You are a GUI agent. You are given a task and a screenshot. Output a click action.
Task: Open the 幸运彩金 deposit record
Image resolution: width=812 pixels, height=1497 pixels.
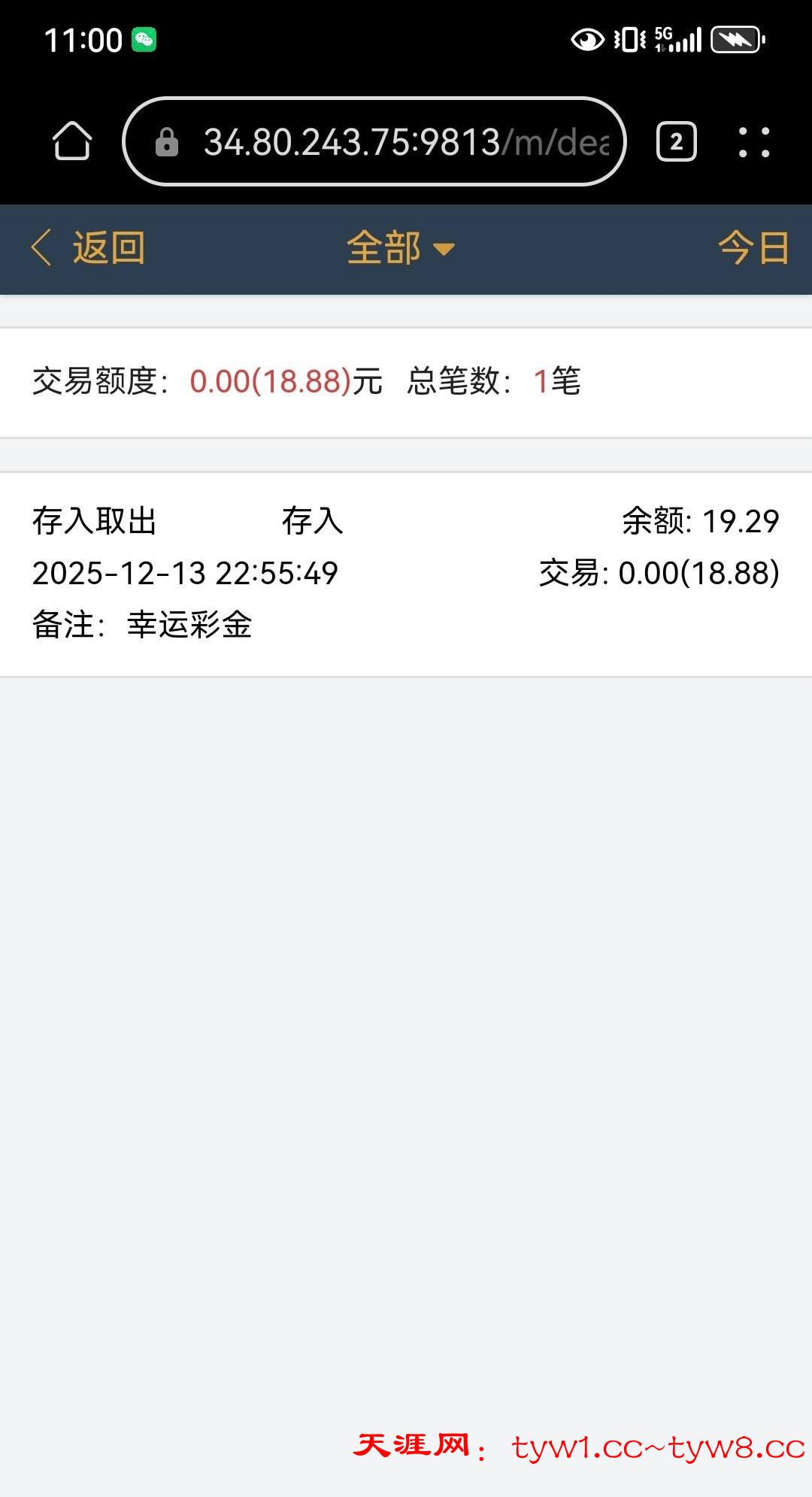(406, 574)
